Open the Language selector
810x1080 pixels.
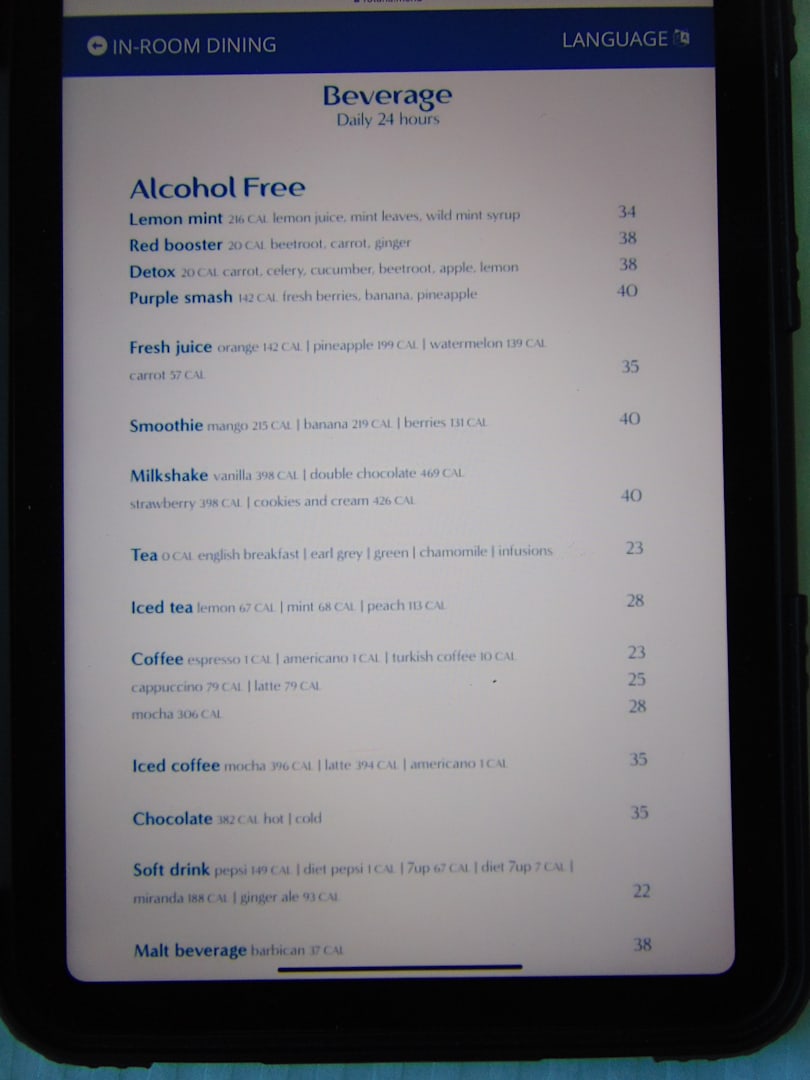(x=625, y=40)
